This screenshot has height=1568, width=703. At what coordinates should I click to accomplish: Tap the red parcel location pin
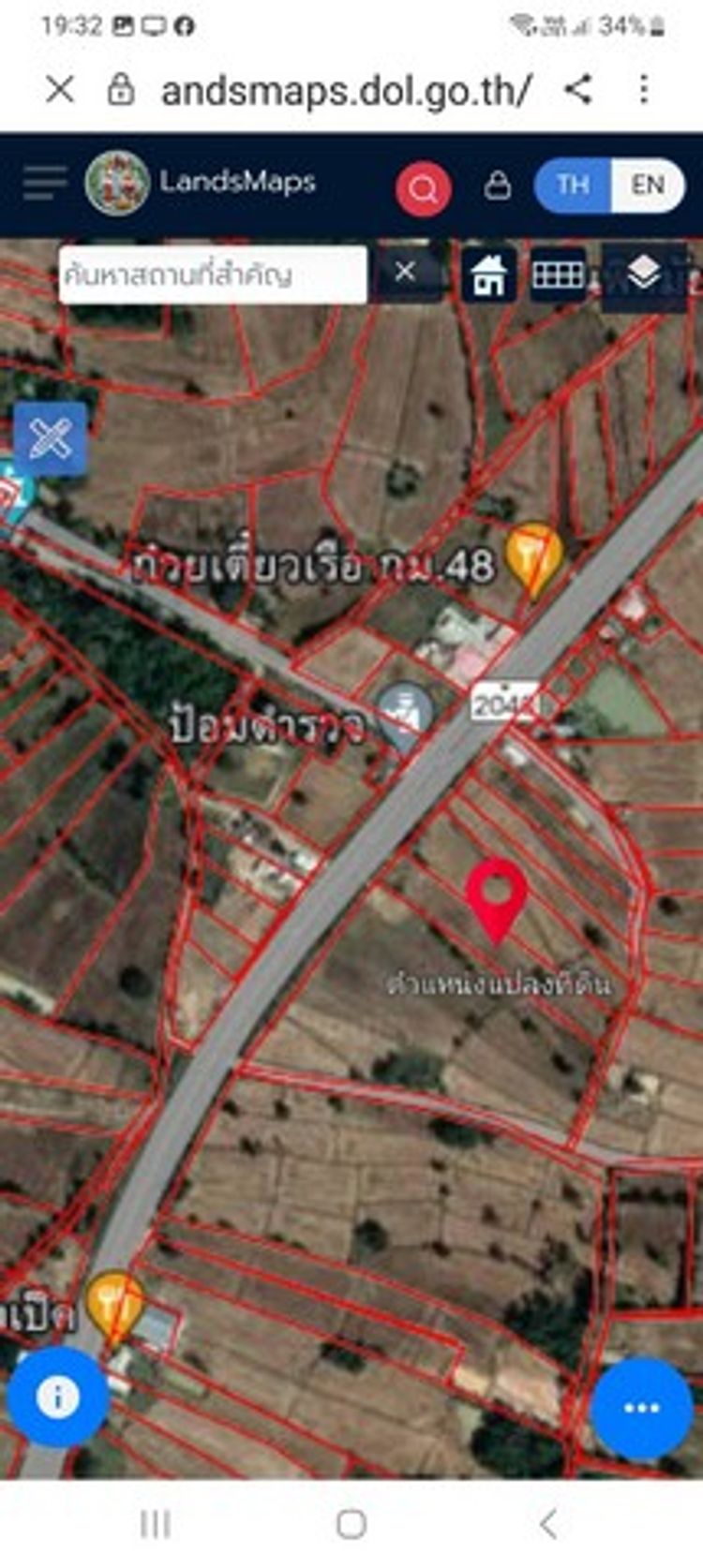tap(496, 897)
